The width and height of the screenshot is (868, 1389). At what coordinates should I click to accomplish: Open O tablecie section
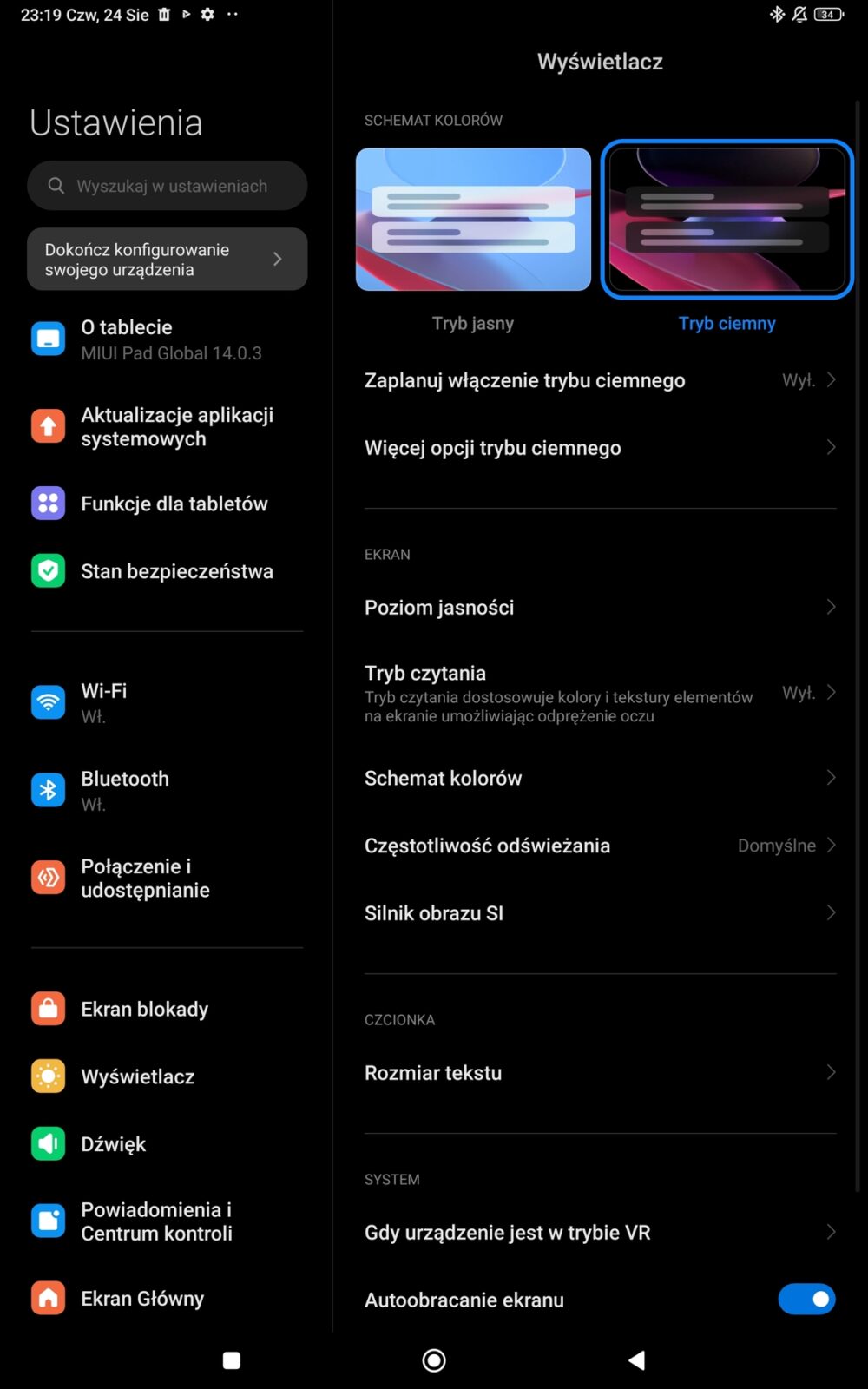click(x=167, y=339)
